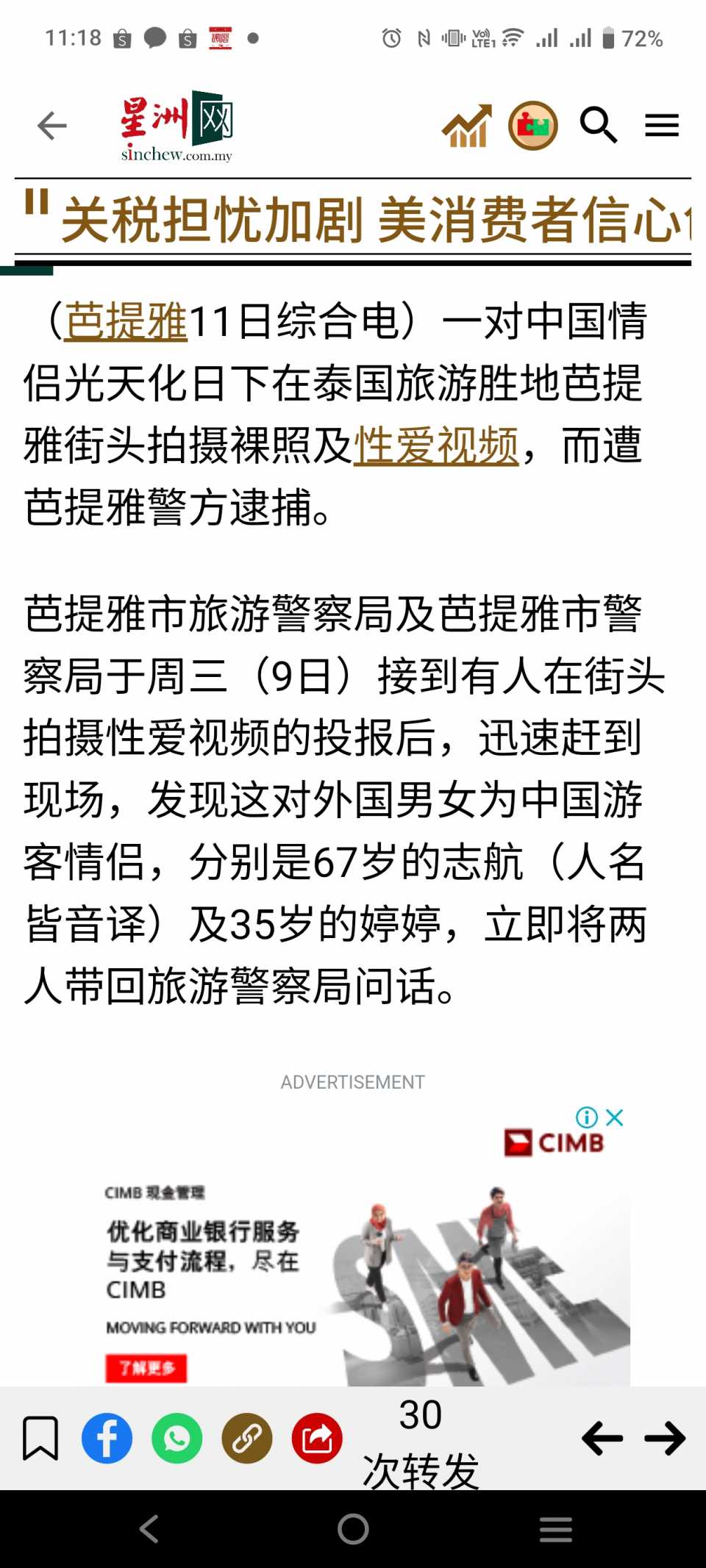Copy the article link
Viewport: 706px width, 1568px height.
(247, 1438)
